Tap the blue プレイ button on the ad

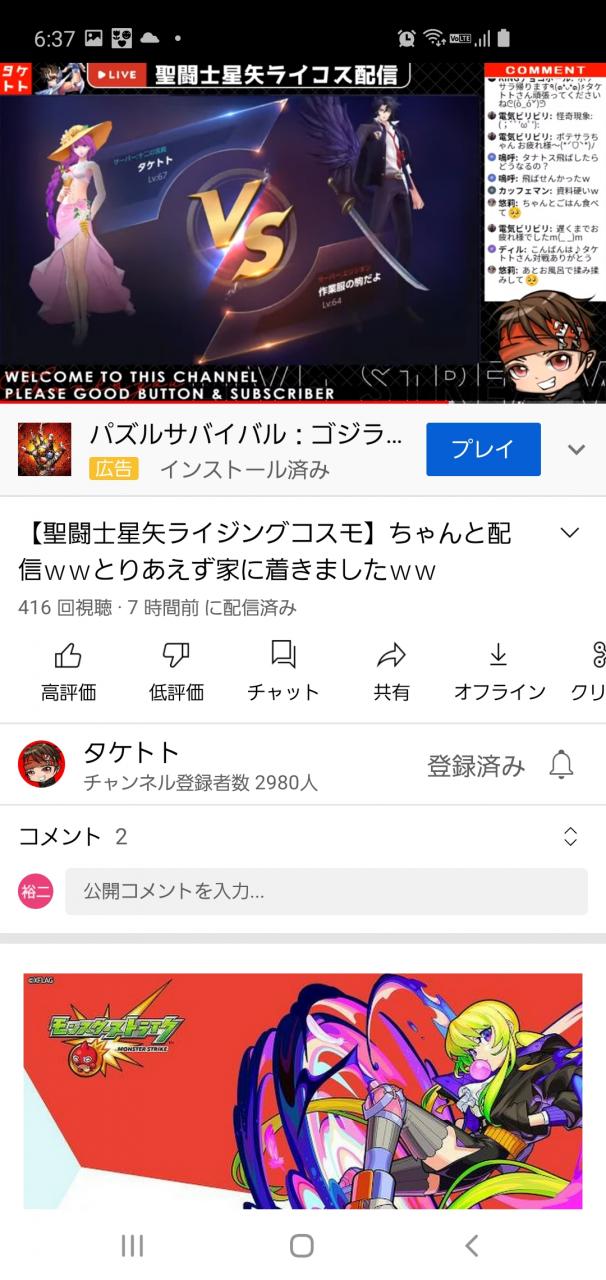[x=483, y=449]
